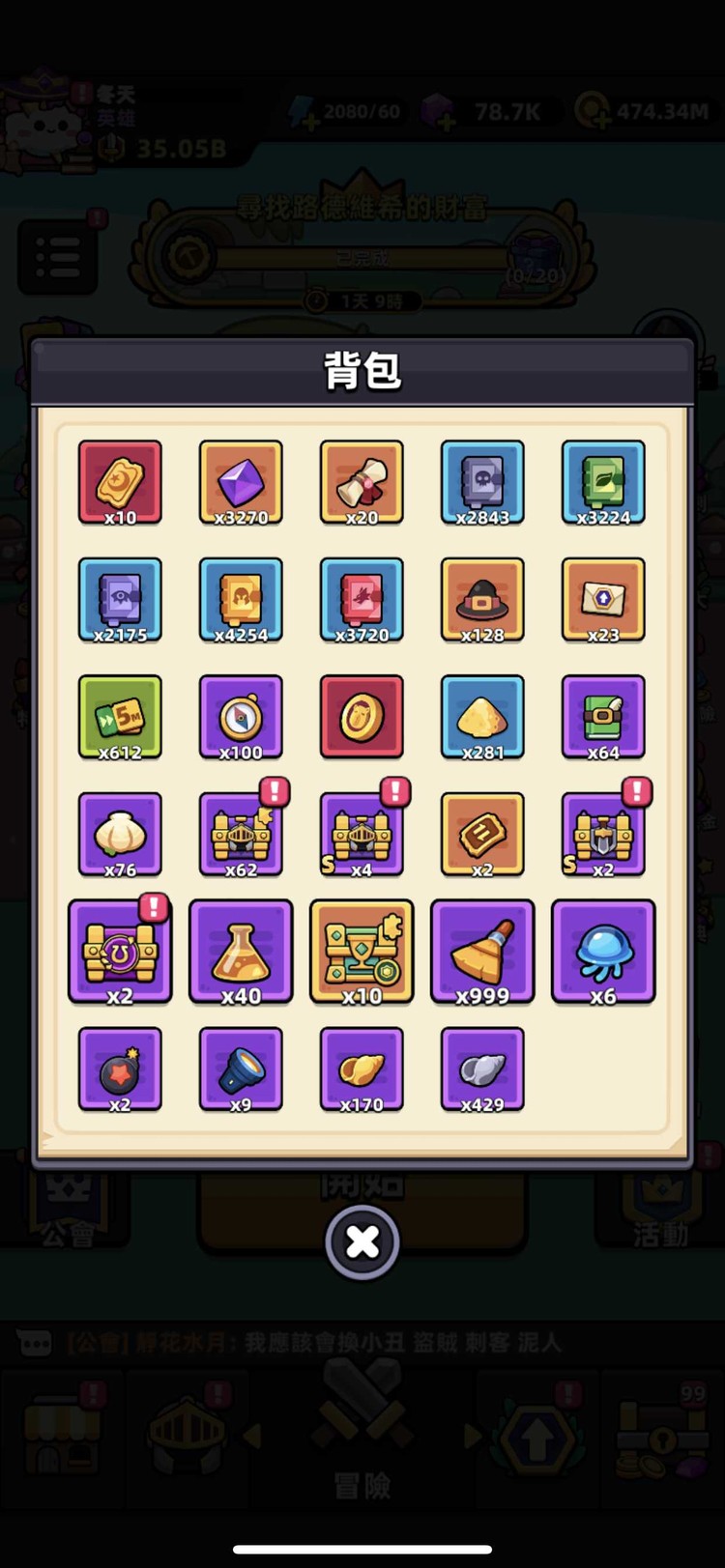
Task: Select the potion flask item x40
Action: (241, 952)
